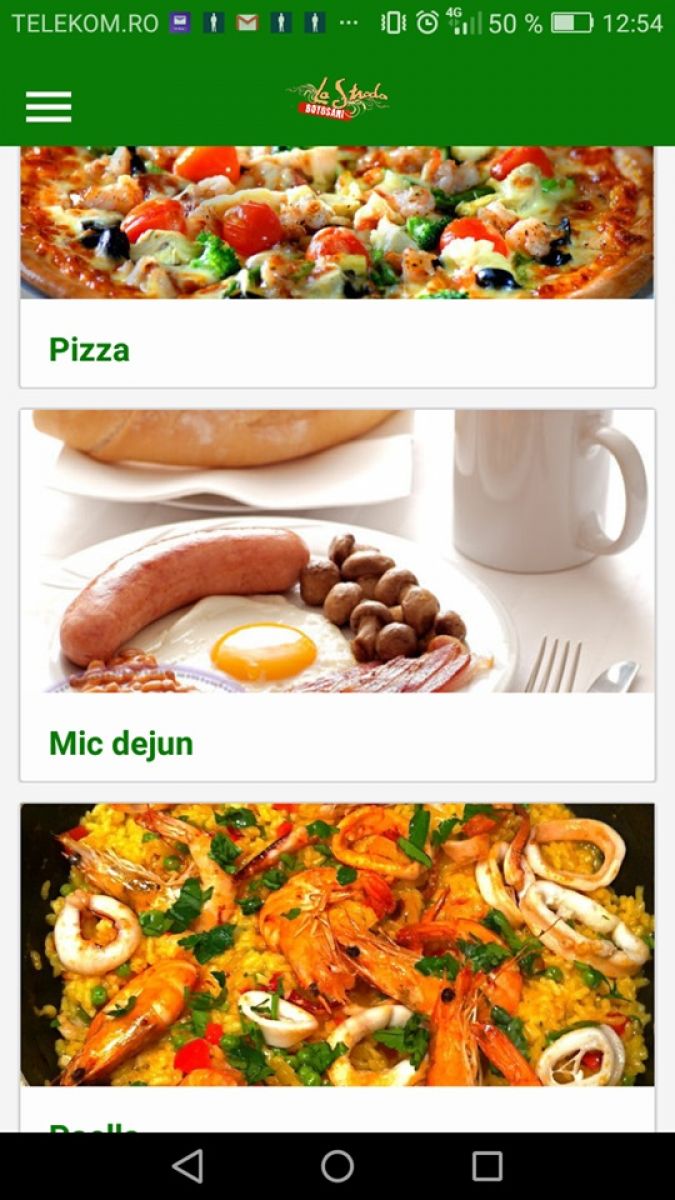The height and width of the screenshot is (1200, 675).
Task: Go back using the system back button
Action: click(x=187, y=1166)
